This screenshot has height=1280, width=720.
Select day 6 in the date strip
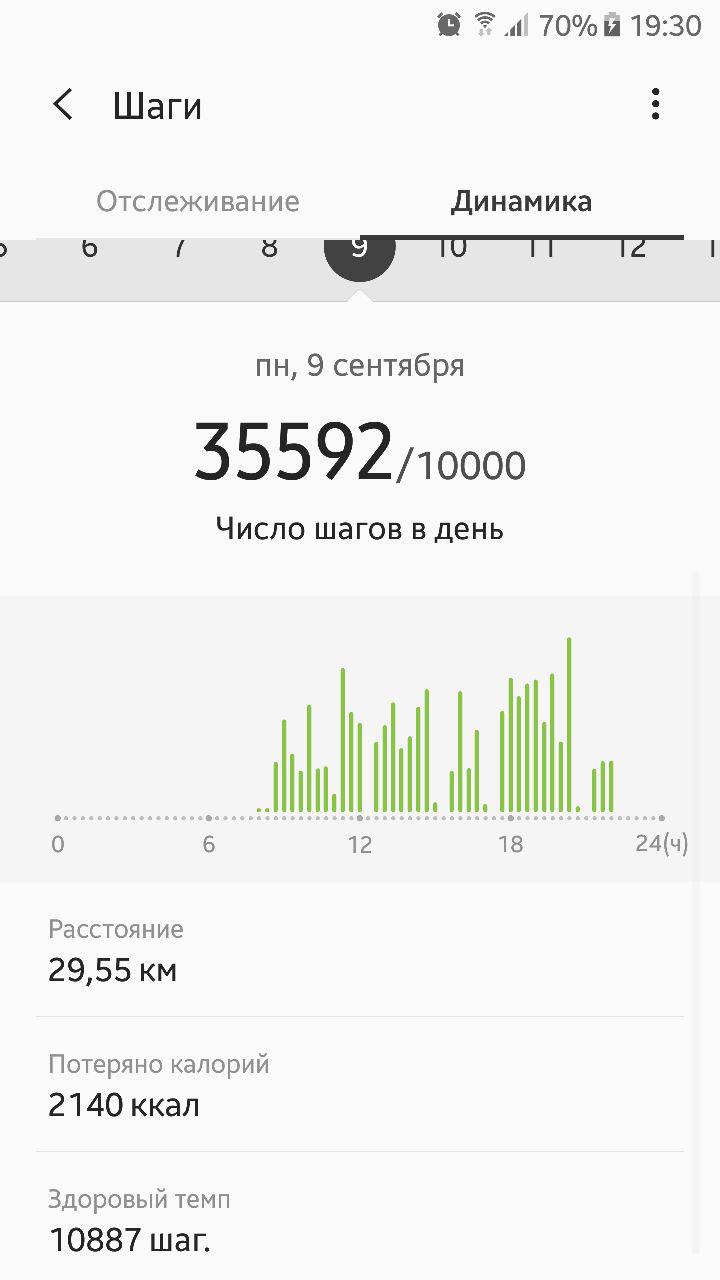89,249
